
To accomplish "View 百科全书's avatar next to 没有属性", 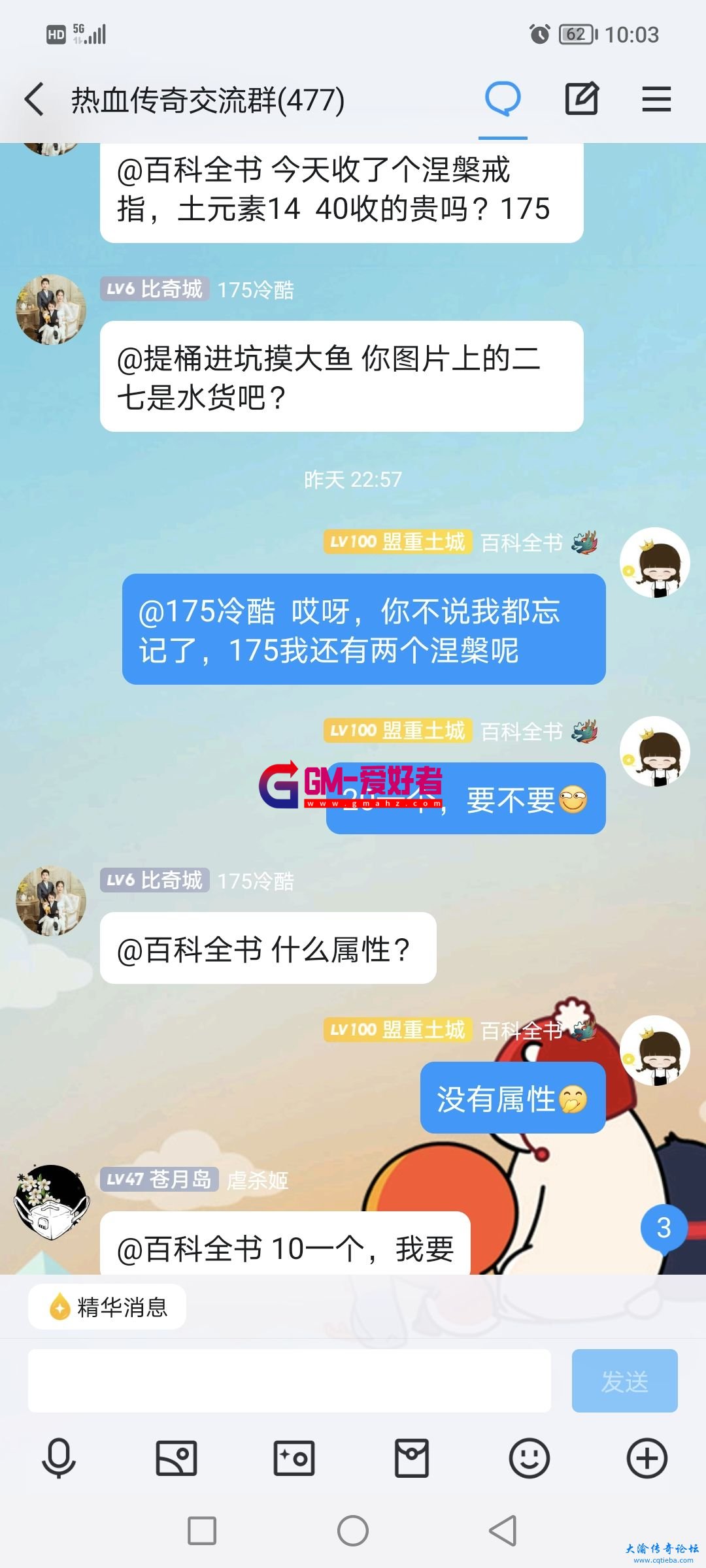I will click(654, 1051).
